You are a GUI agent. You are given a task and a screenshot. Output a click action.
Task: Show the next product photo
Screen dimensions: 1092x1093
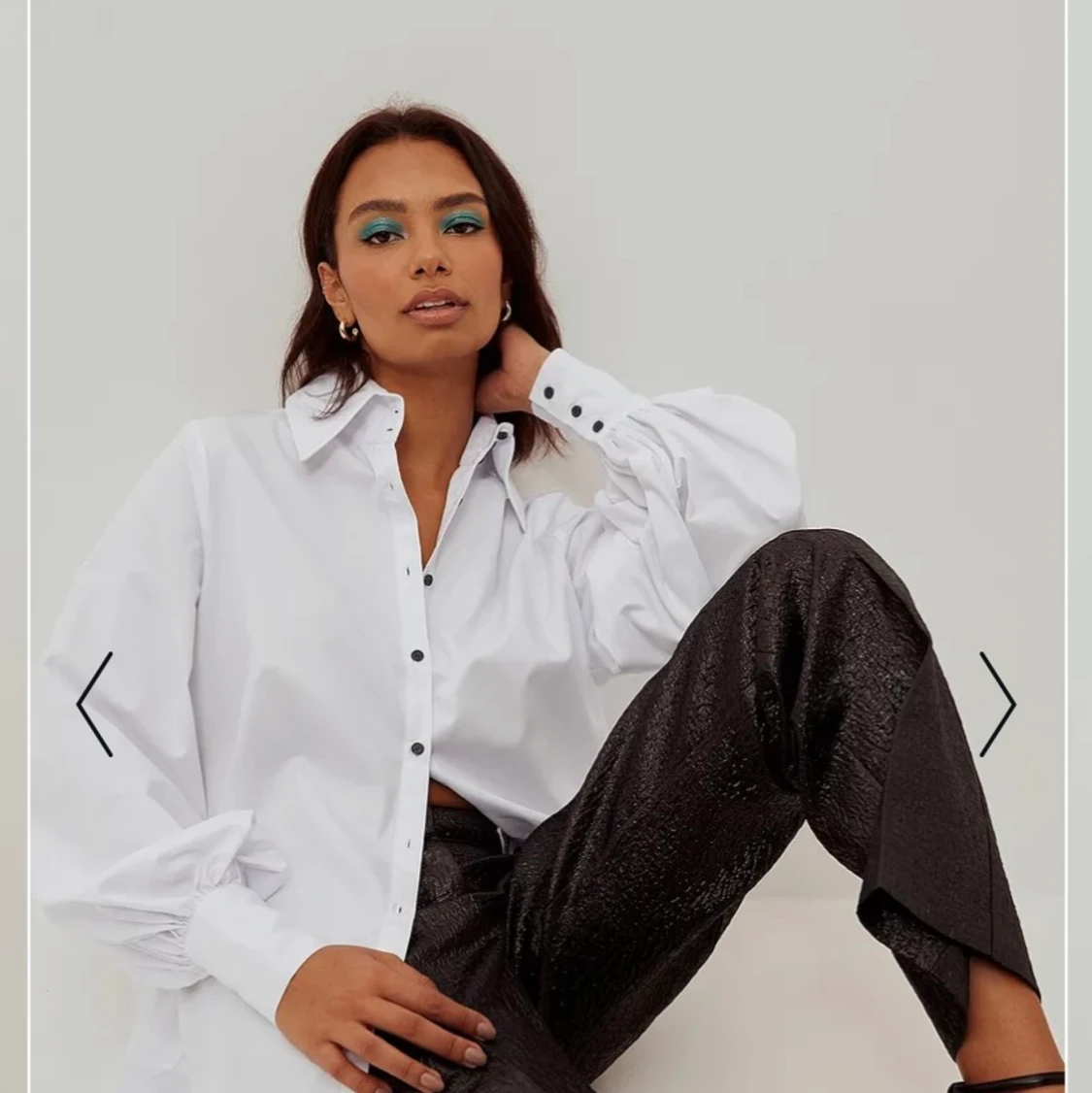point(997,704)
